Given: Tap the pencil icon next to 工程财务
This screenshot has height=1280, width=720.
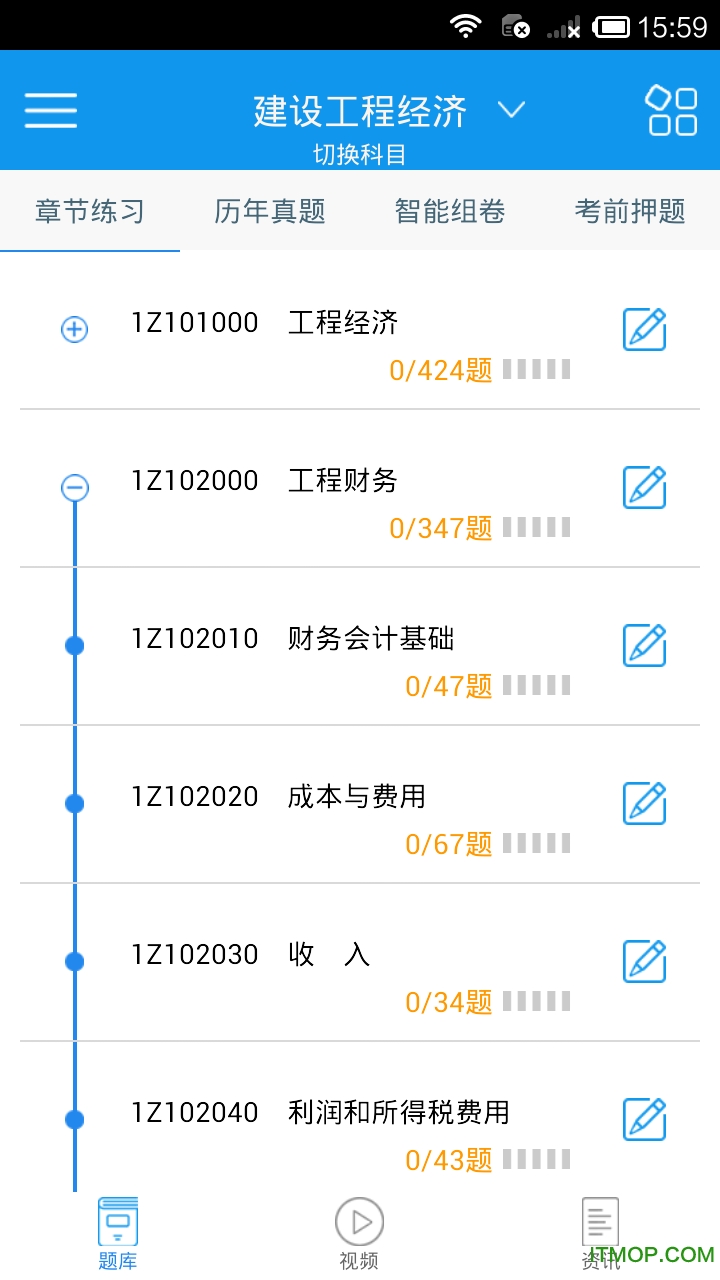Looking at the screenshot, I should (644, 487).
